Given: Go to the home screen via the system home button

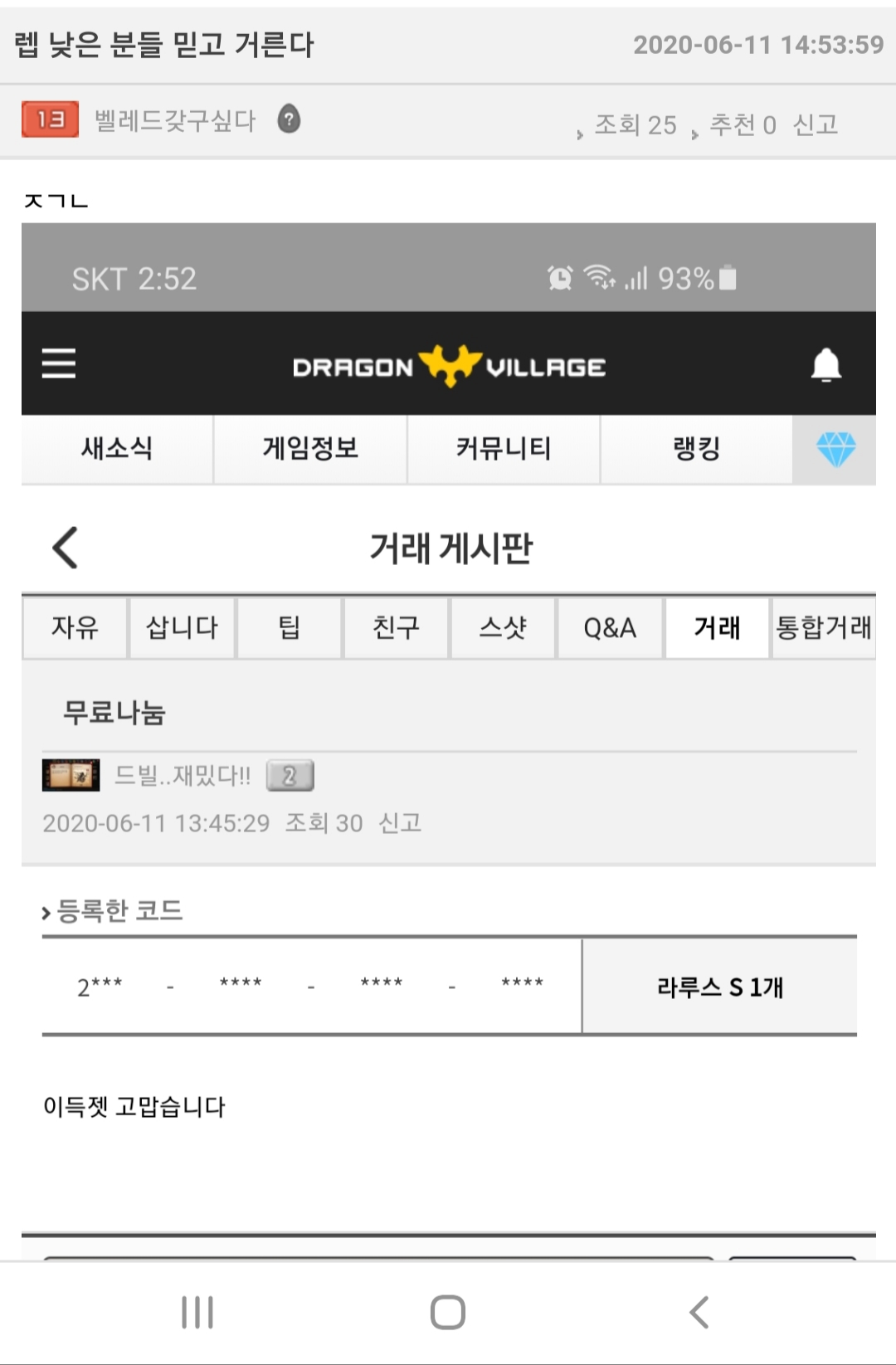Looking at the screenshot, I should [448, 1312].
